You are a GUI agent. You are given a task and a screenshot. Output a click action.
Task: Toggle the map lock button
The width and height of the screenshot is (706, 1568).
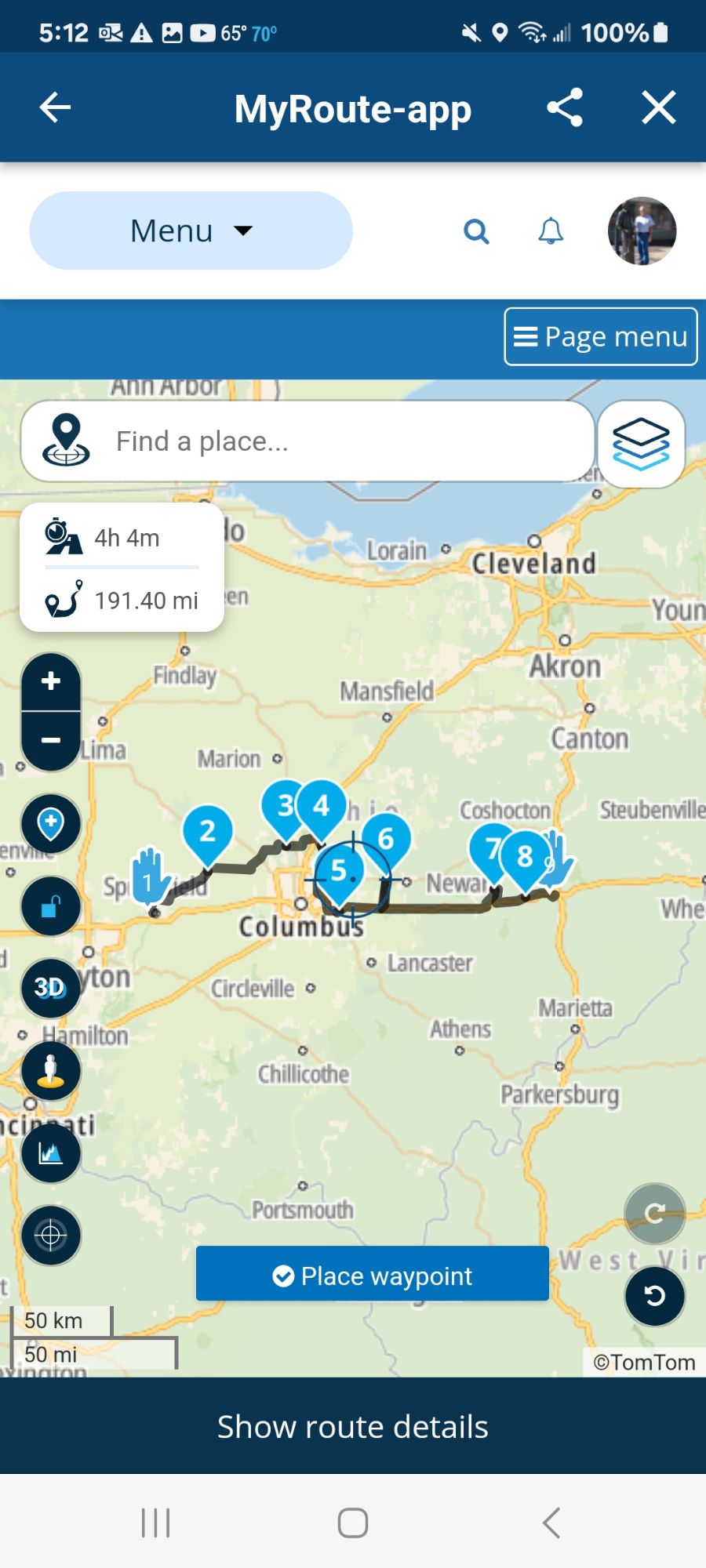[x=51, y=906]
